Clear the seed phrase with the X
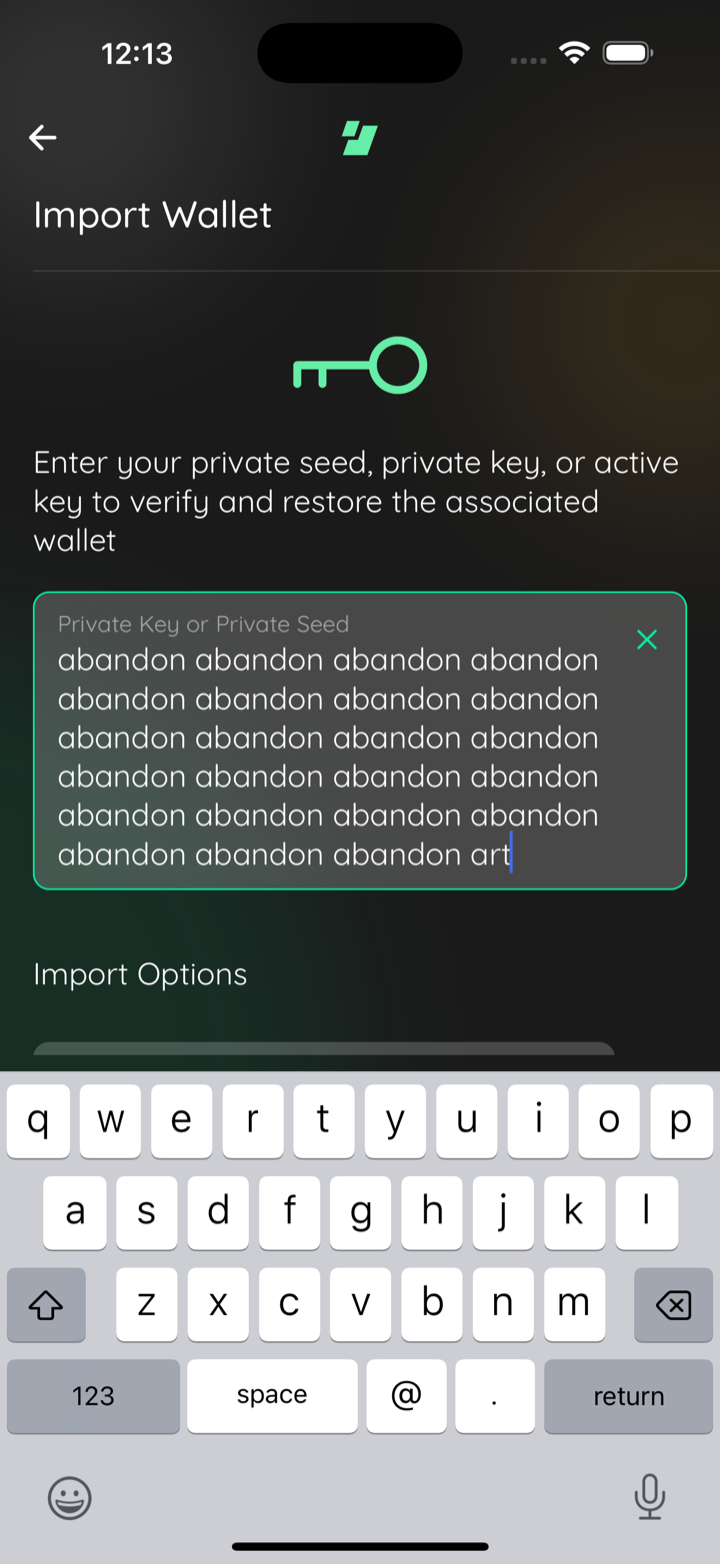This screenshot has width=720, height=1564. [x=647, y=640]
